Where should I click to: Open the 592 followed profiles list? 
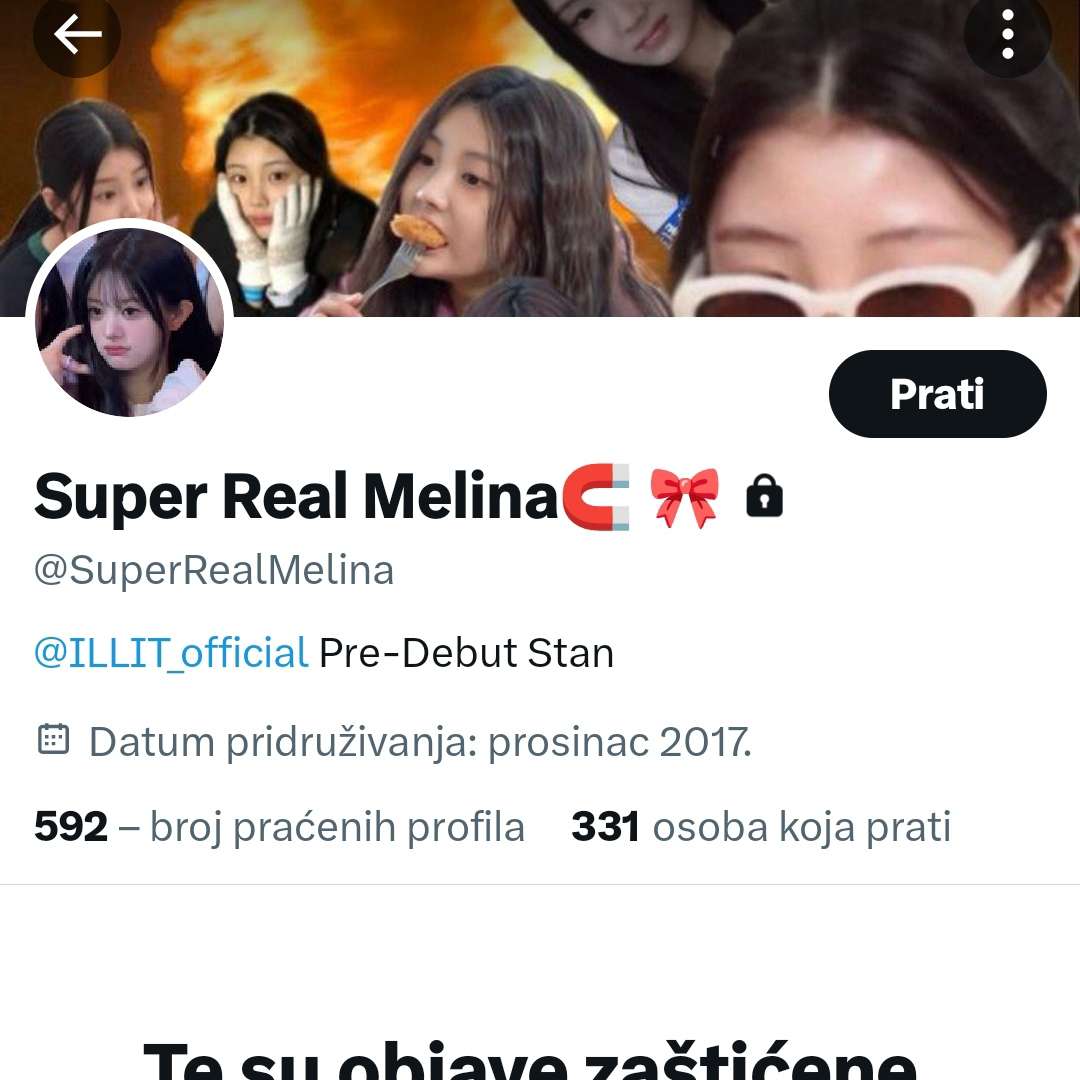pyautogui.click(x=279, y=828)
